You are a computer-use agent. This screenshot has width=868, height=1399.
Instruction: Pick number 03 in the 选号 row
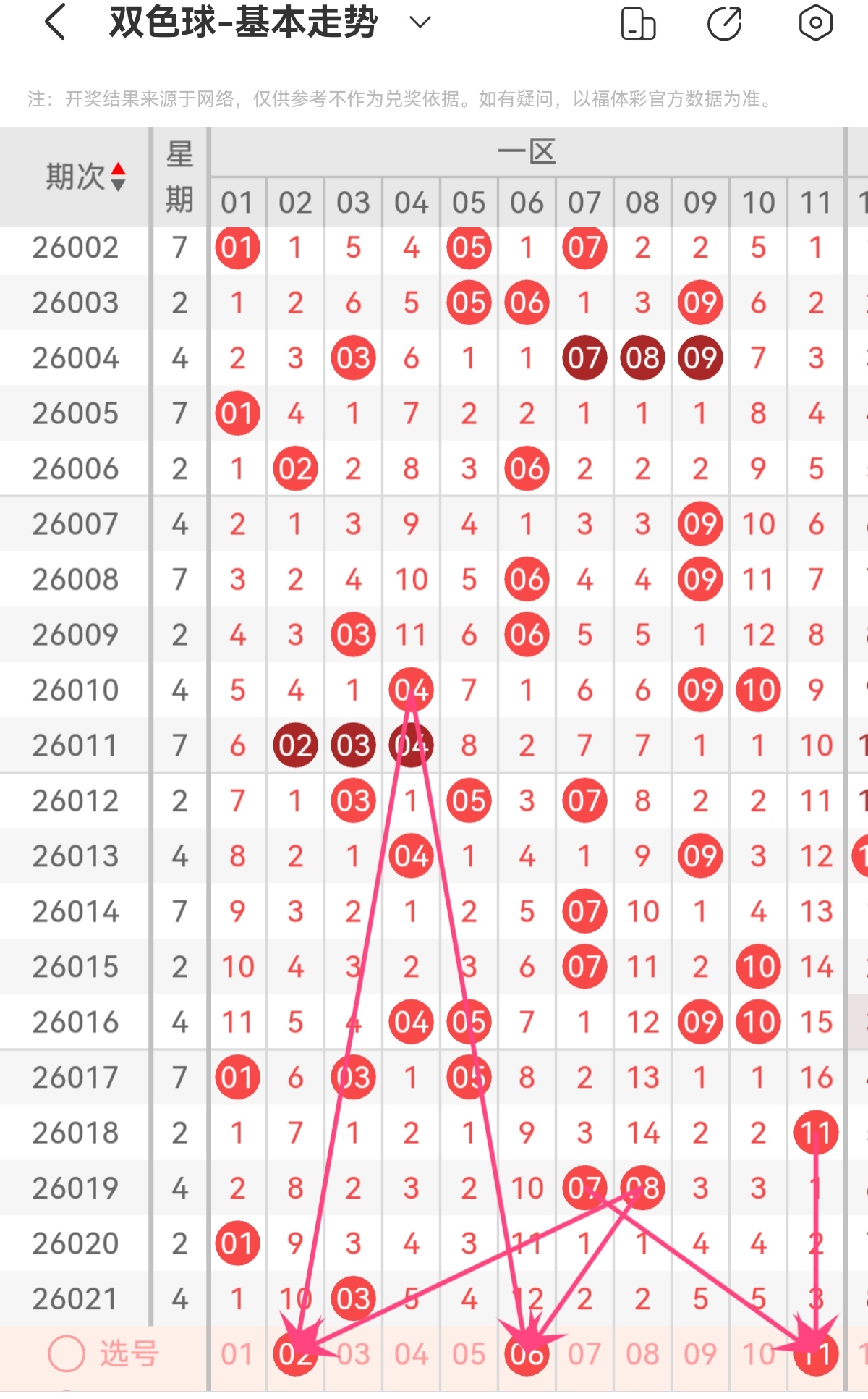point(353,1354)
